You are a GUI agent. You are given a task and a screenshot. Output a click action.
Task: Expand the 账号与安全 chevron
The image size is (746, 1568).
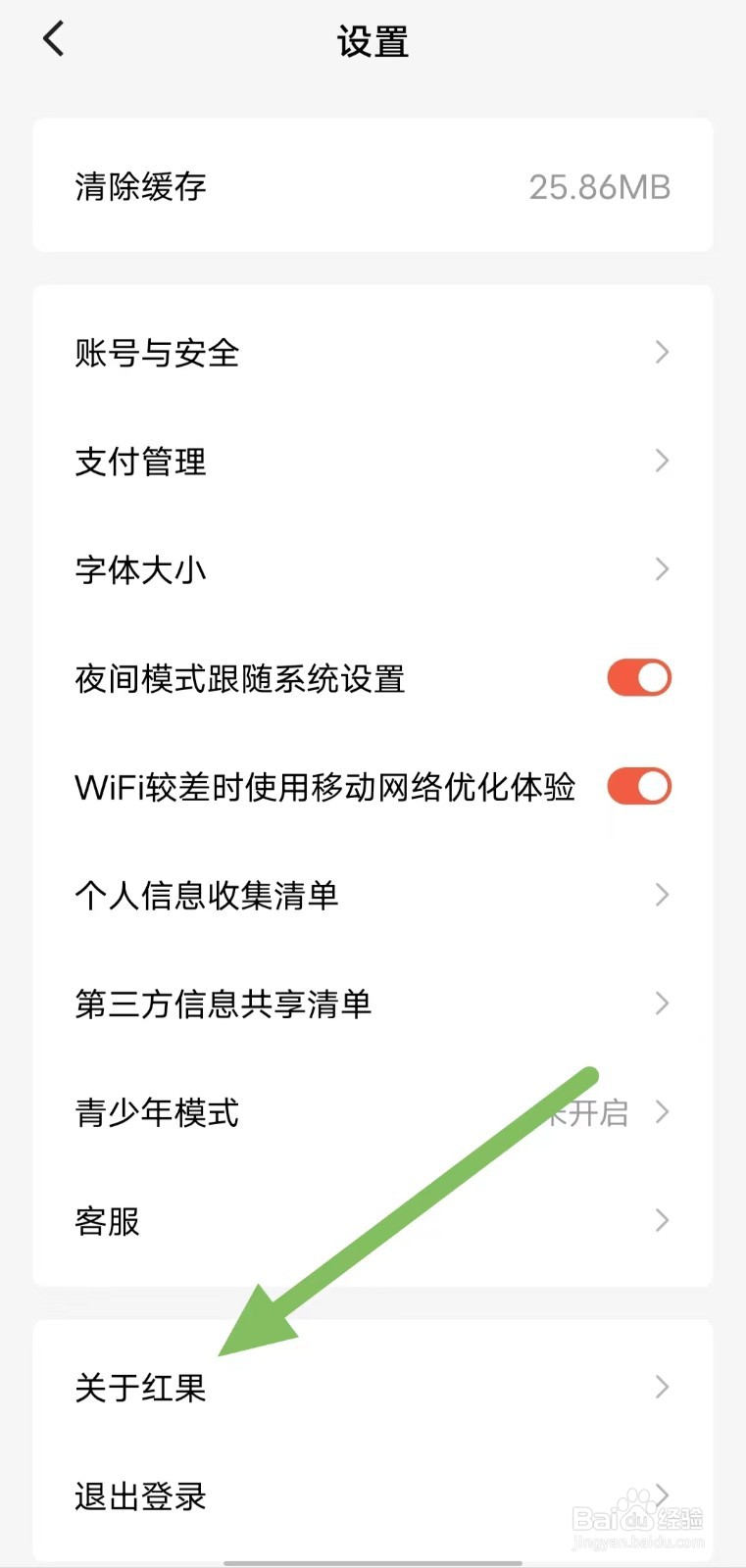(x=662, y=352)
